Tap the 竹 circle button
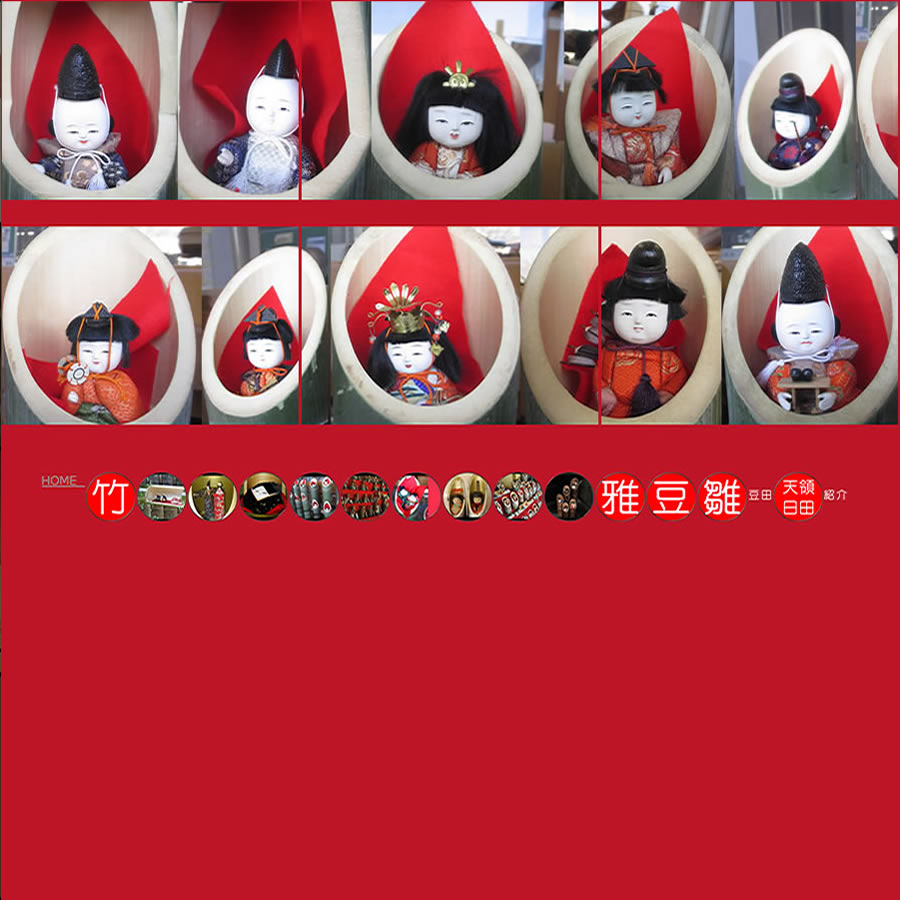 (111, 497)
